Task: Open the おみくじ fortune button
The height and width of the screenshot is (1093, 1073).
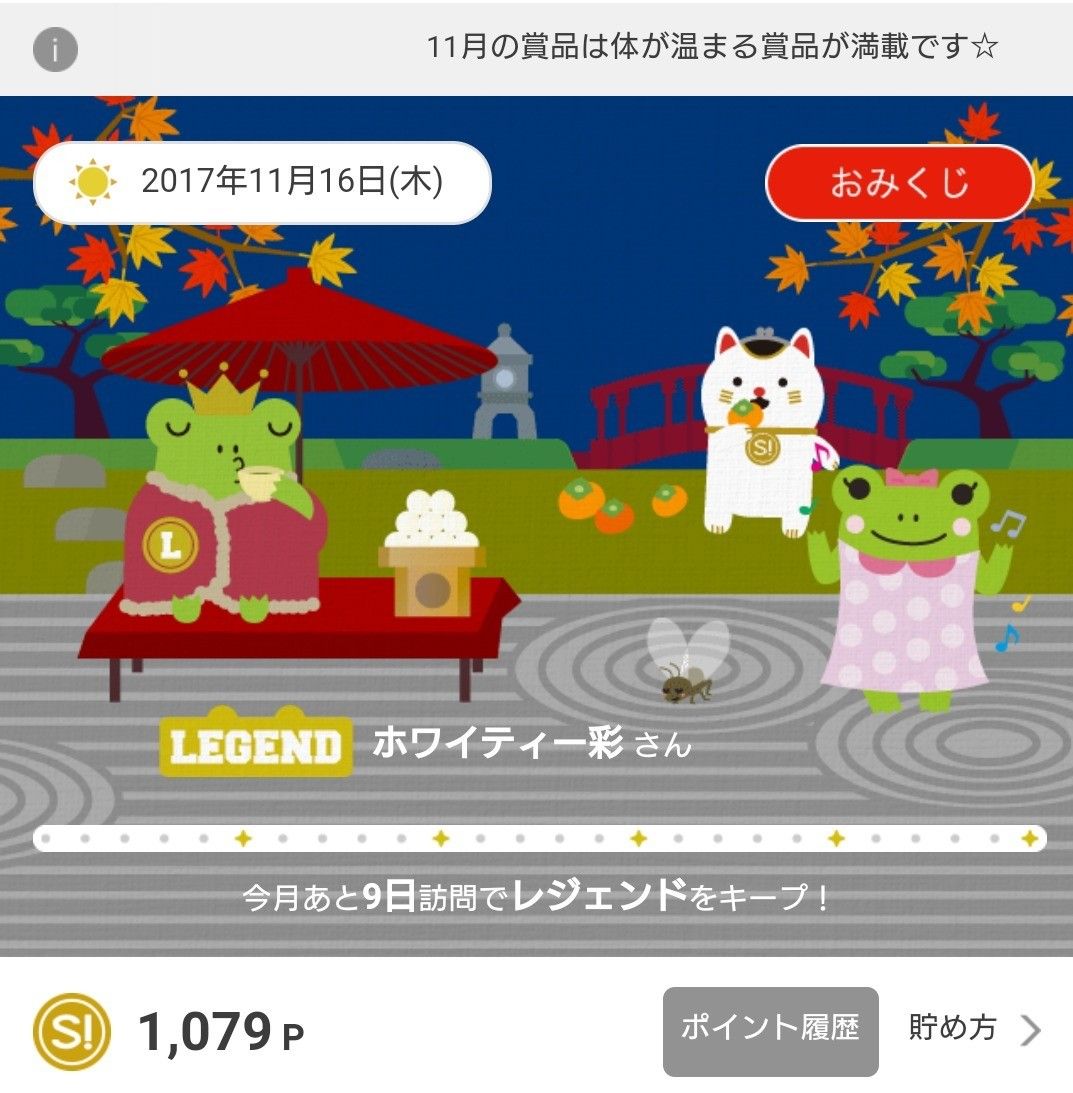Action: 898,183
